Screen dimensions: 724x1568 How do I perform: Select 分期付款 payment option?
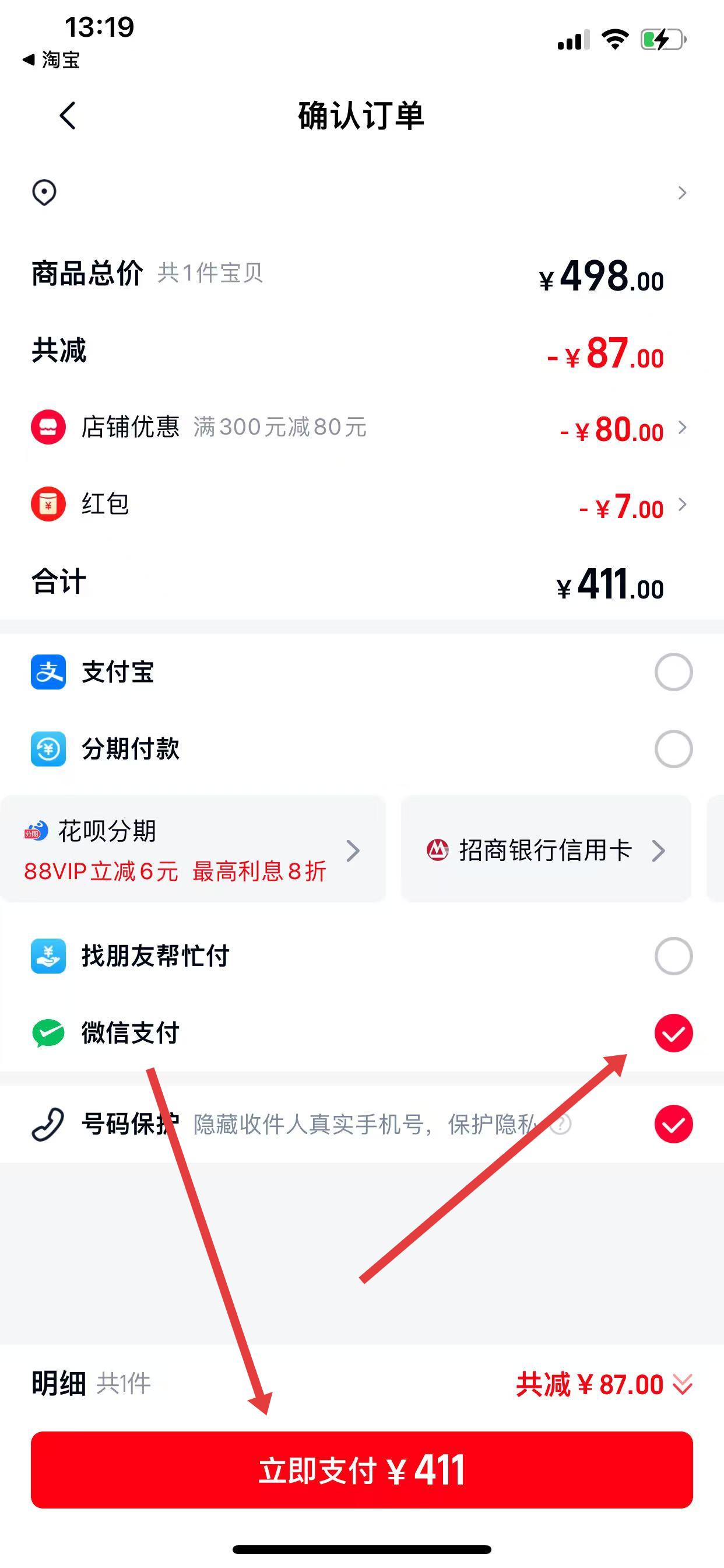673,748
